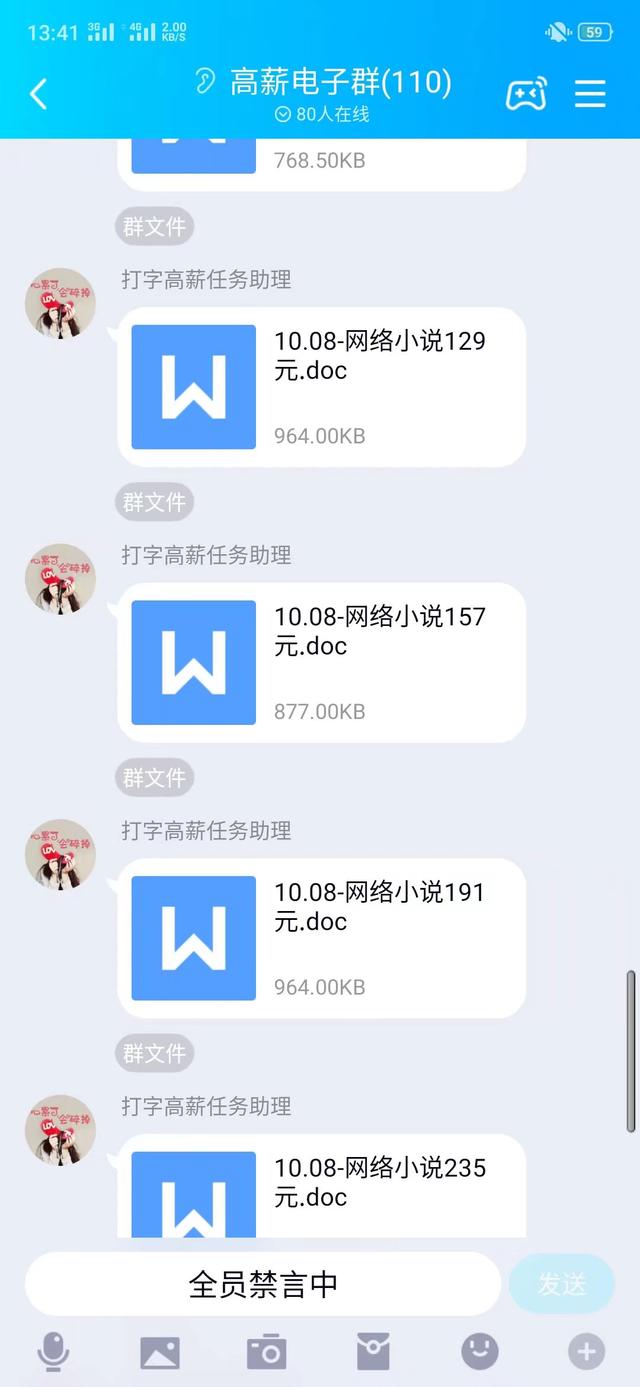Tap the 发送 send button
640x1387 pixels.
click(562, 1284)
